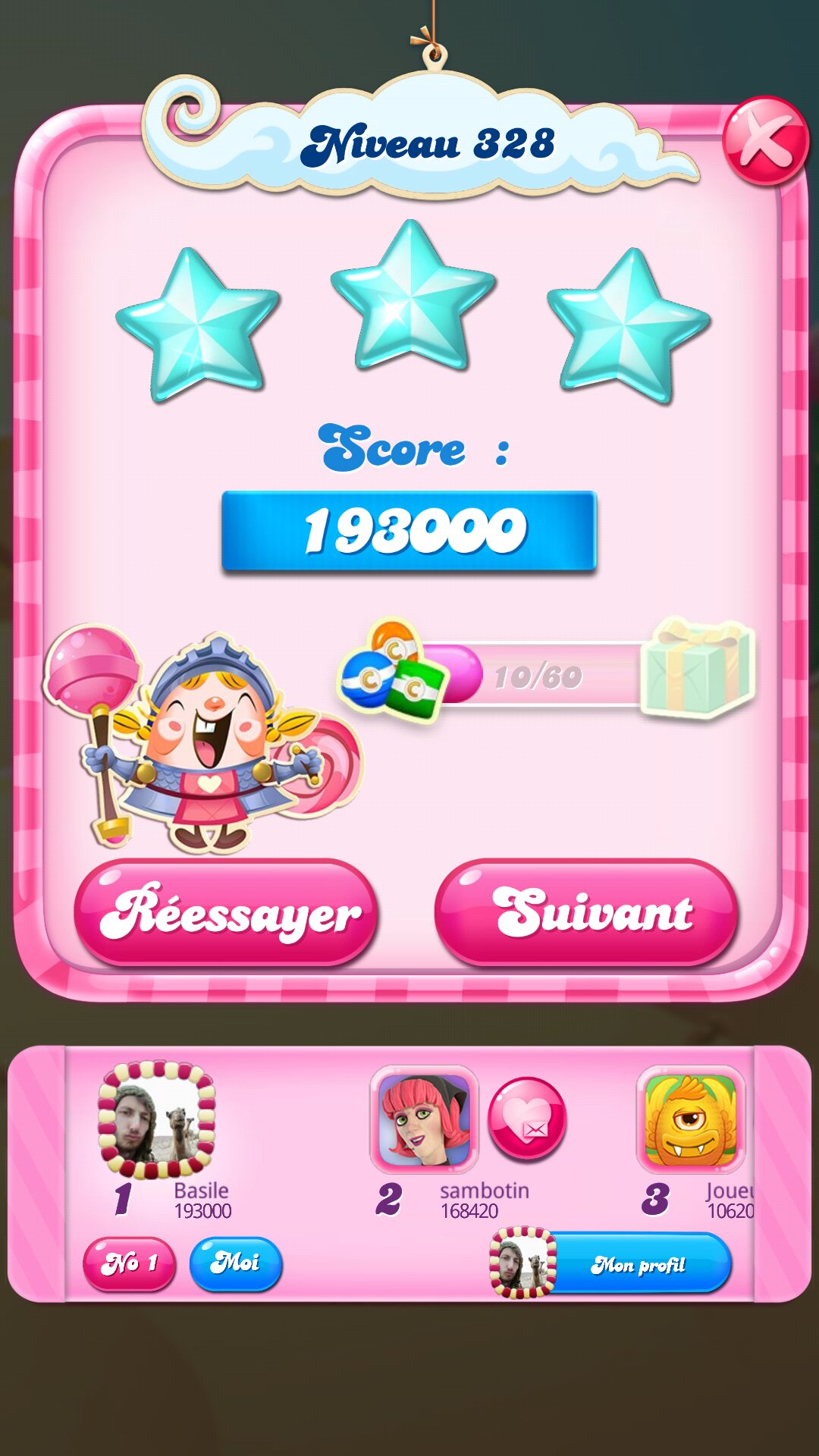This screenshot has width=819, height=1456.
Task: Send a life to sambotin
Action: click(x=527, y=1119)
